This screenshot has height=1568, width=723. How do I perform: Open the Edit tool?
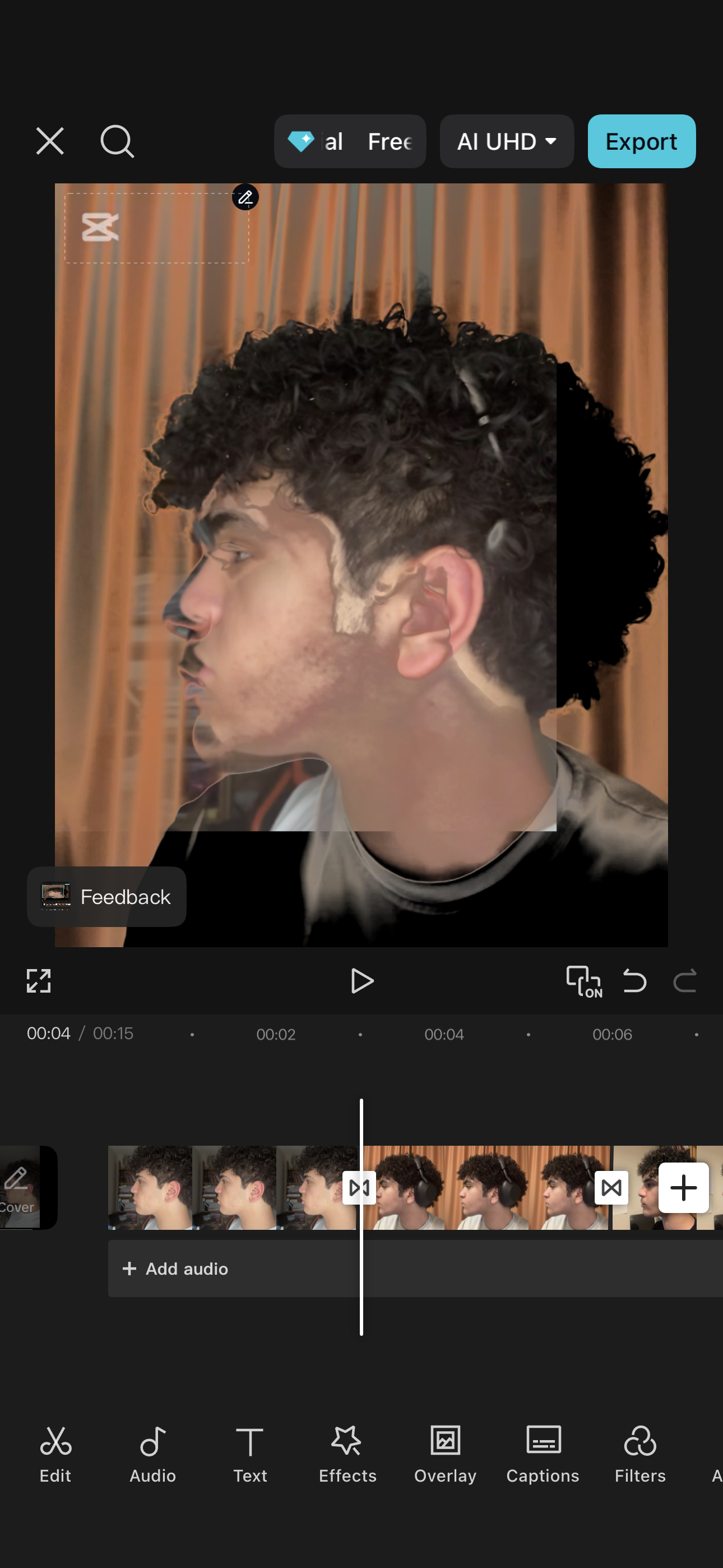tap(55, 1454)
